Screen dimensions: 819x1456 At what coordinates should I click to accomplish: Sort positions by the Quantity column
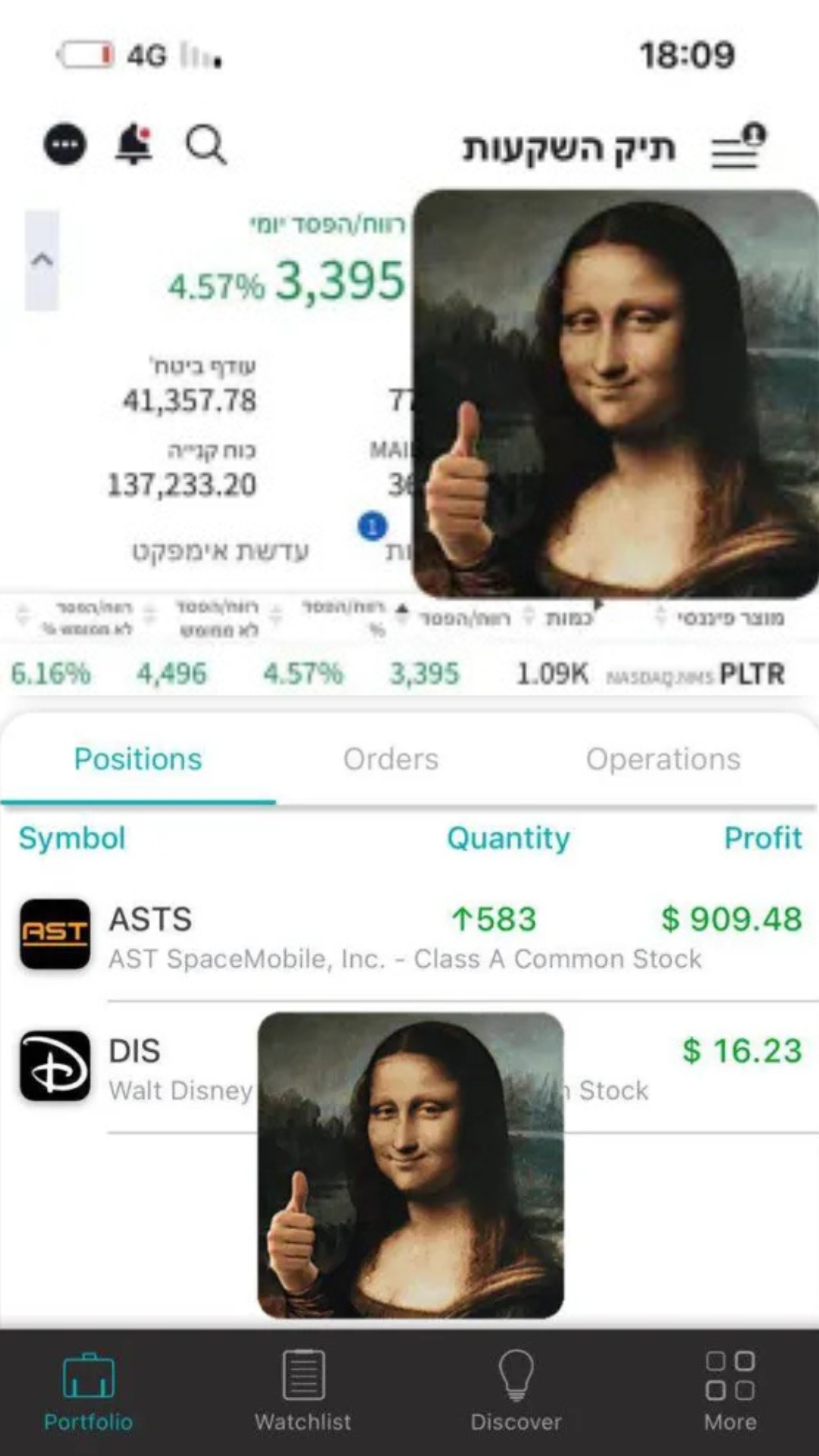click(508, 839)
